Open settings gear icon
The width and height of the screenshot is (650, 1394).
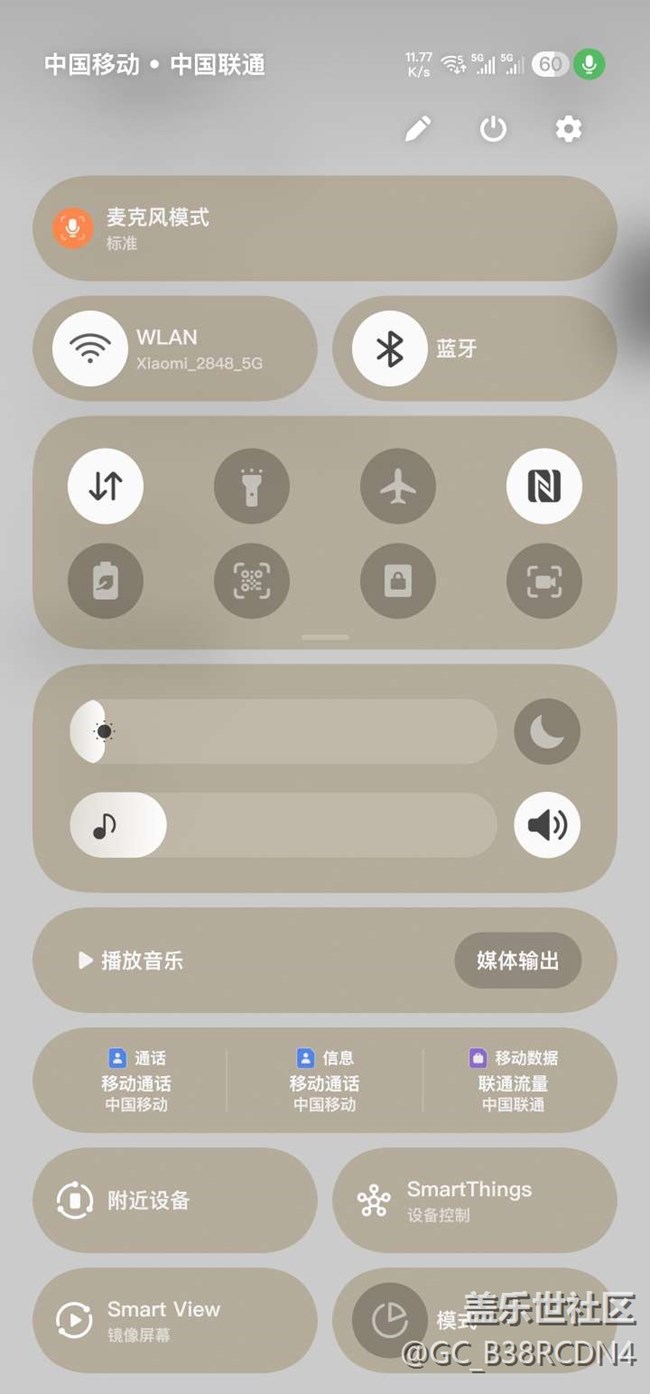568,129
